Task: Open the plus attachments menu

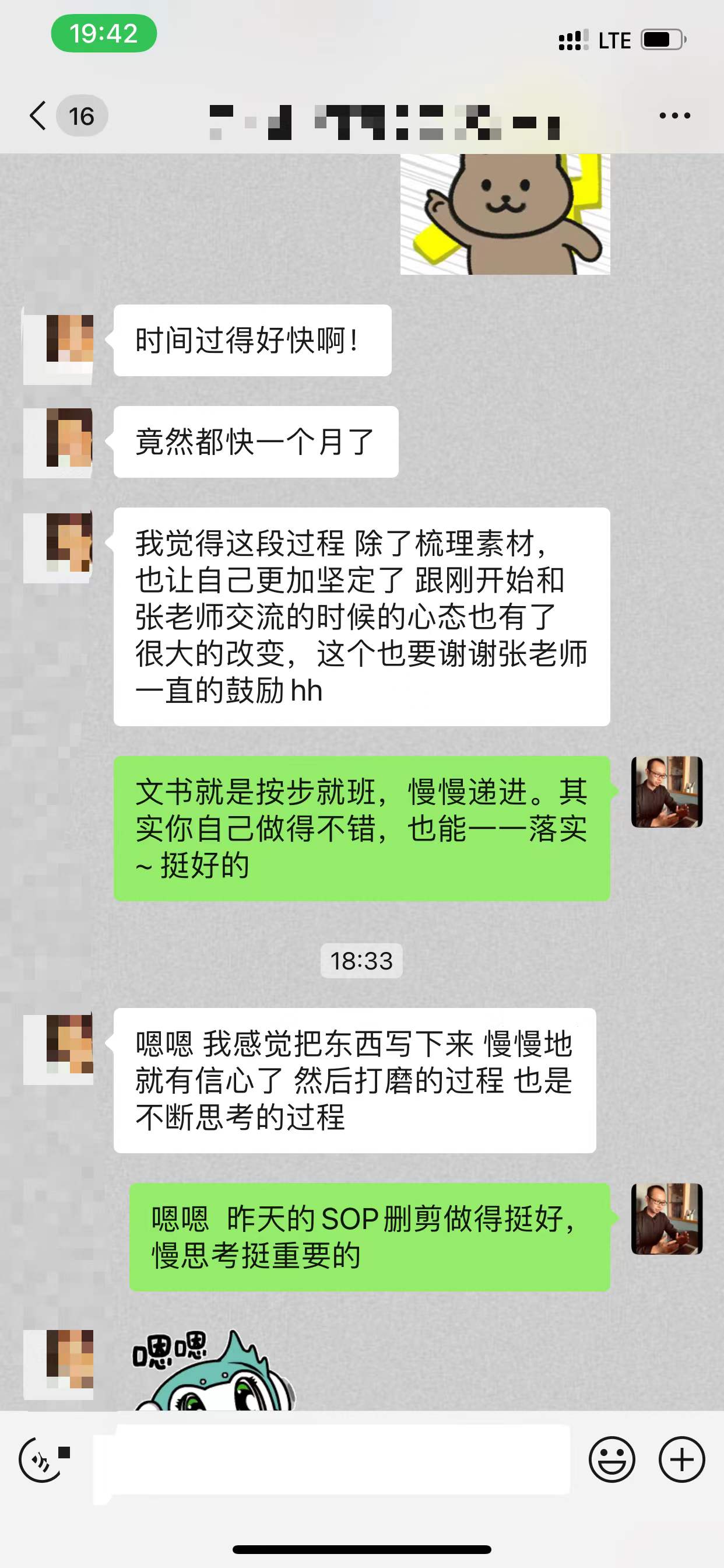Action: (681, 1459)
